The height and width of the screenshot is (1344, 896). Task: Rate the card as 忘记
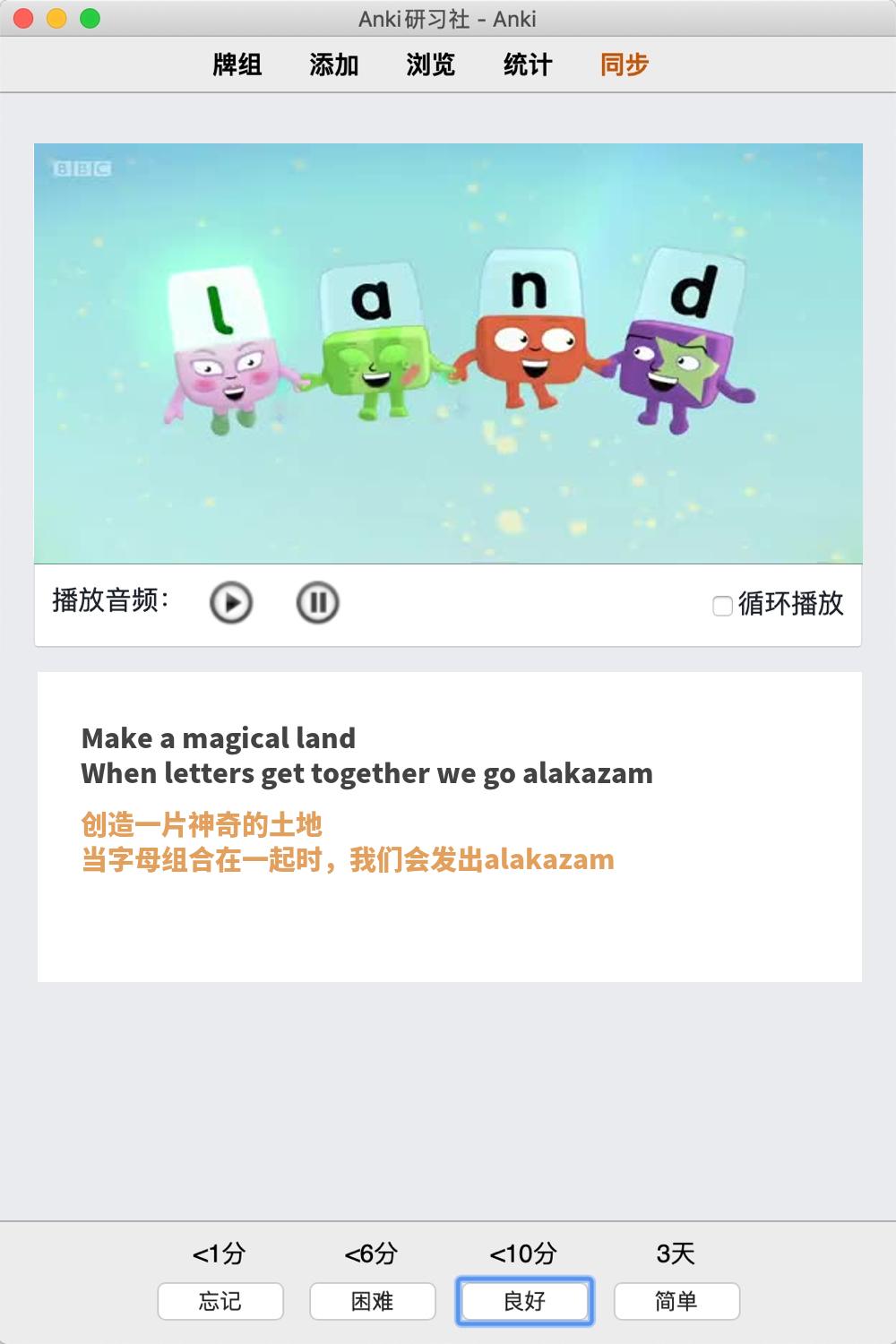220,1301
